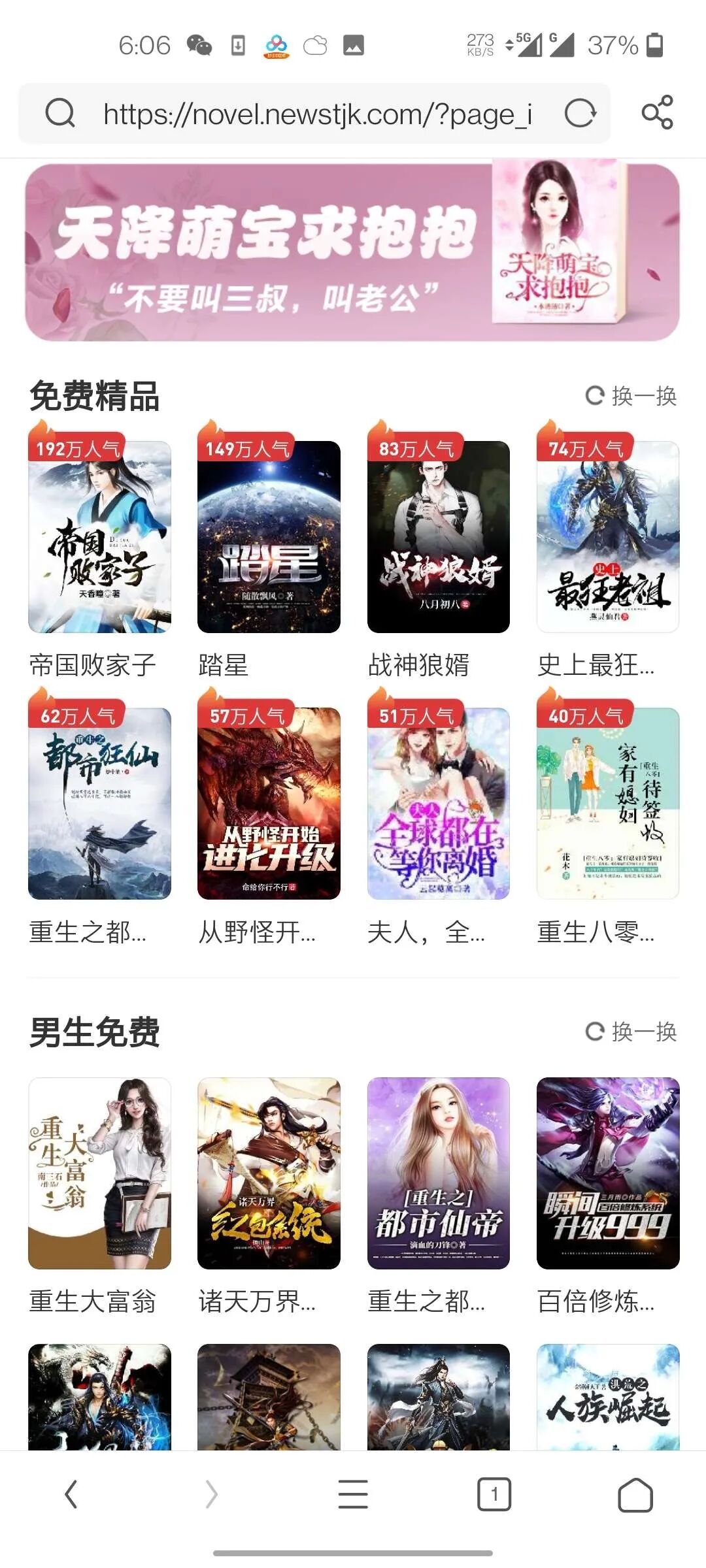706x1568 pixels.
Task: Tap the URL address bar
Action: pos(317,114)
